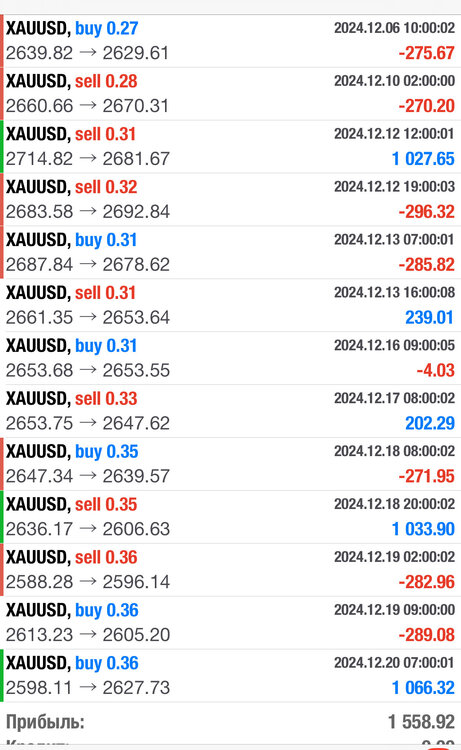Image resolution: width=461 pixels, height=750 pixels.
Task: Expand the buy 0.35 trade at 2647.34
Action: [x=230, y=464]
